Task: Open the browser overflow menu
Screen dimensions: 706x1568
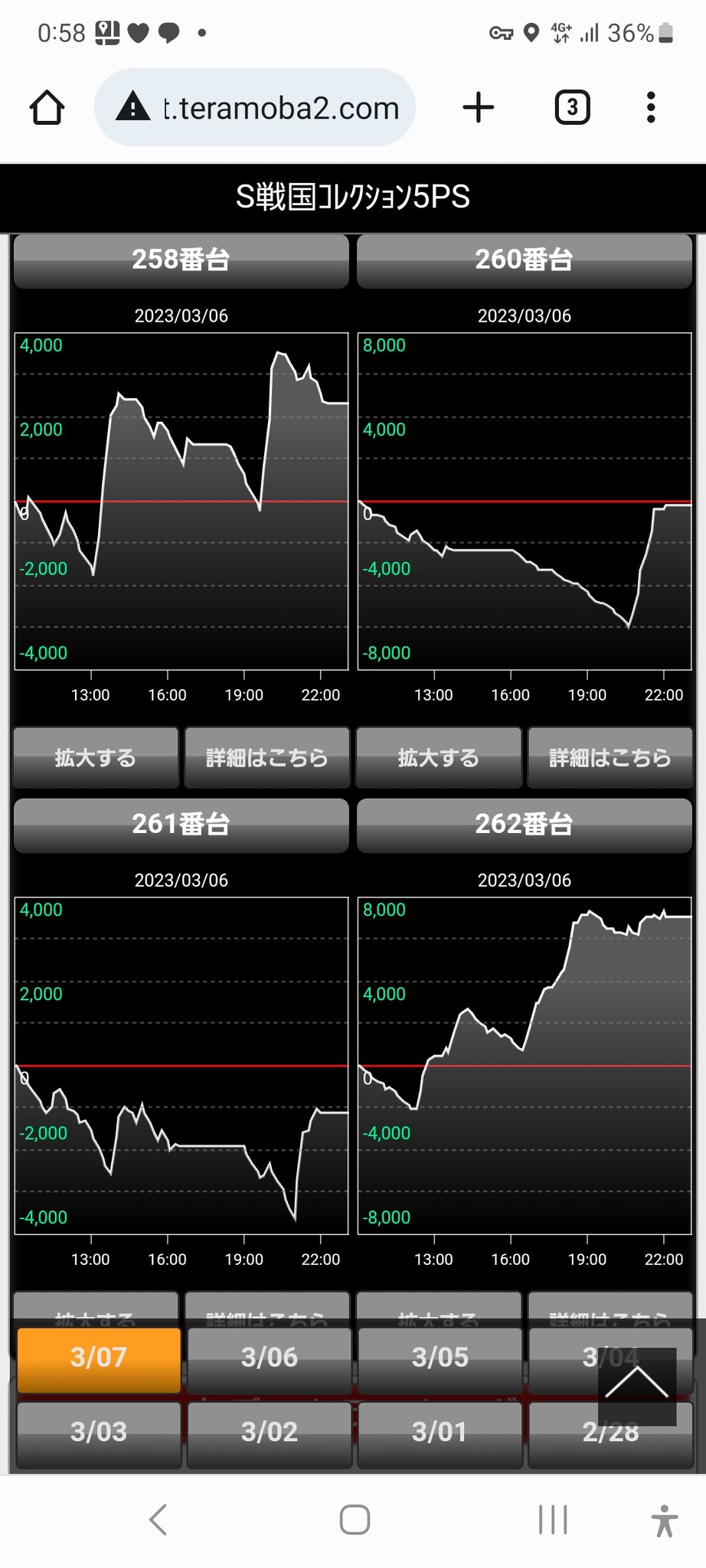Action: 651,108
